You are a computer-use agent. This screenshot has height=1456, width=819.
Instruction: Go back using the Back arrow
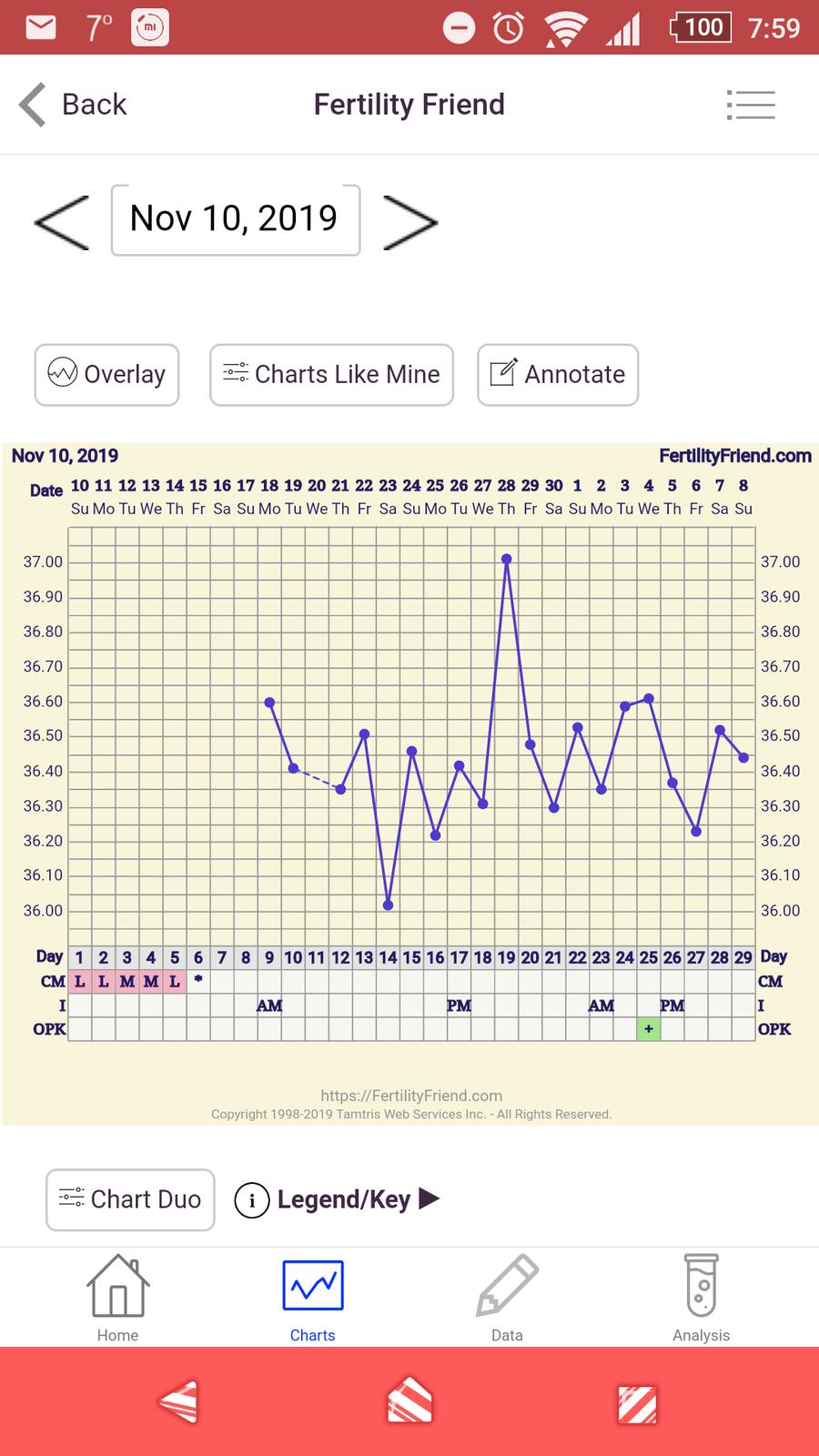(73, 105)
